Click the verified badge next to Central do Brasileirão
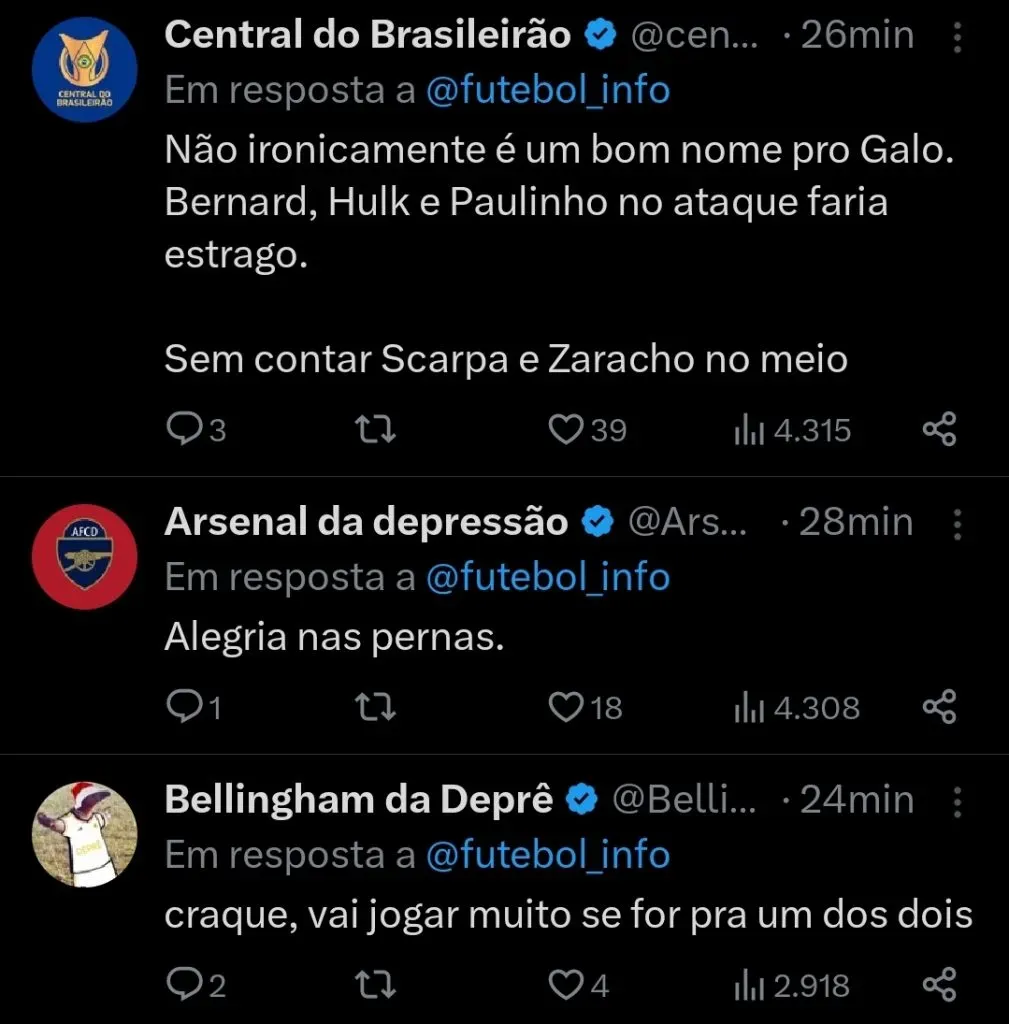 (598, 33)
